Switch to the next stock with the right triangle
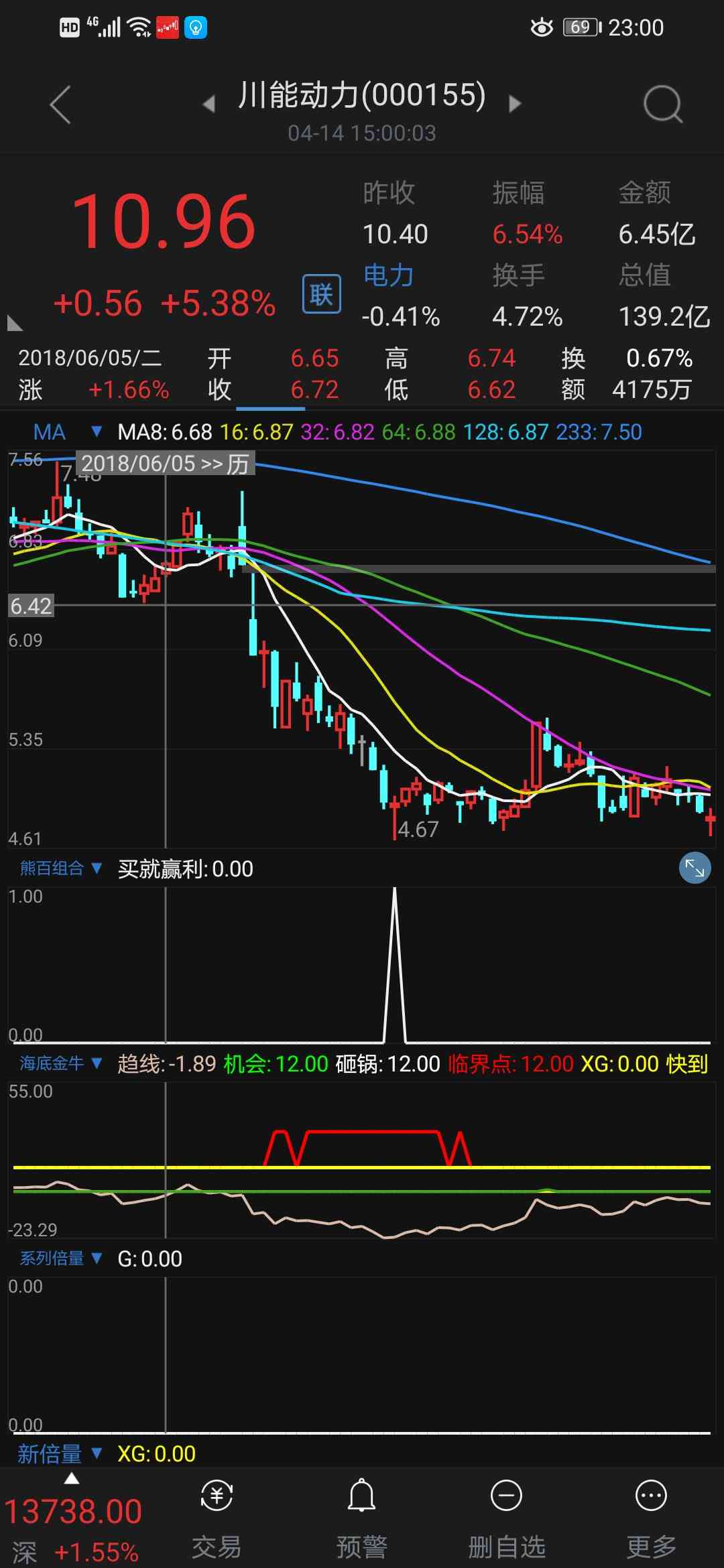Viewport: 724px width, 1568px height. 515,104
